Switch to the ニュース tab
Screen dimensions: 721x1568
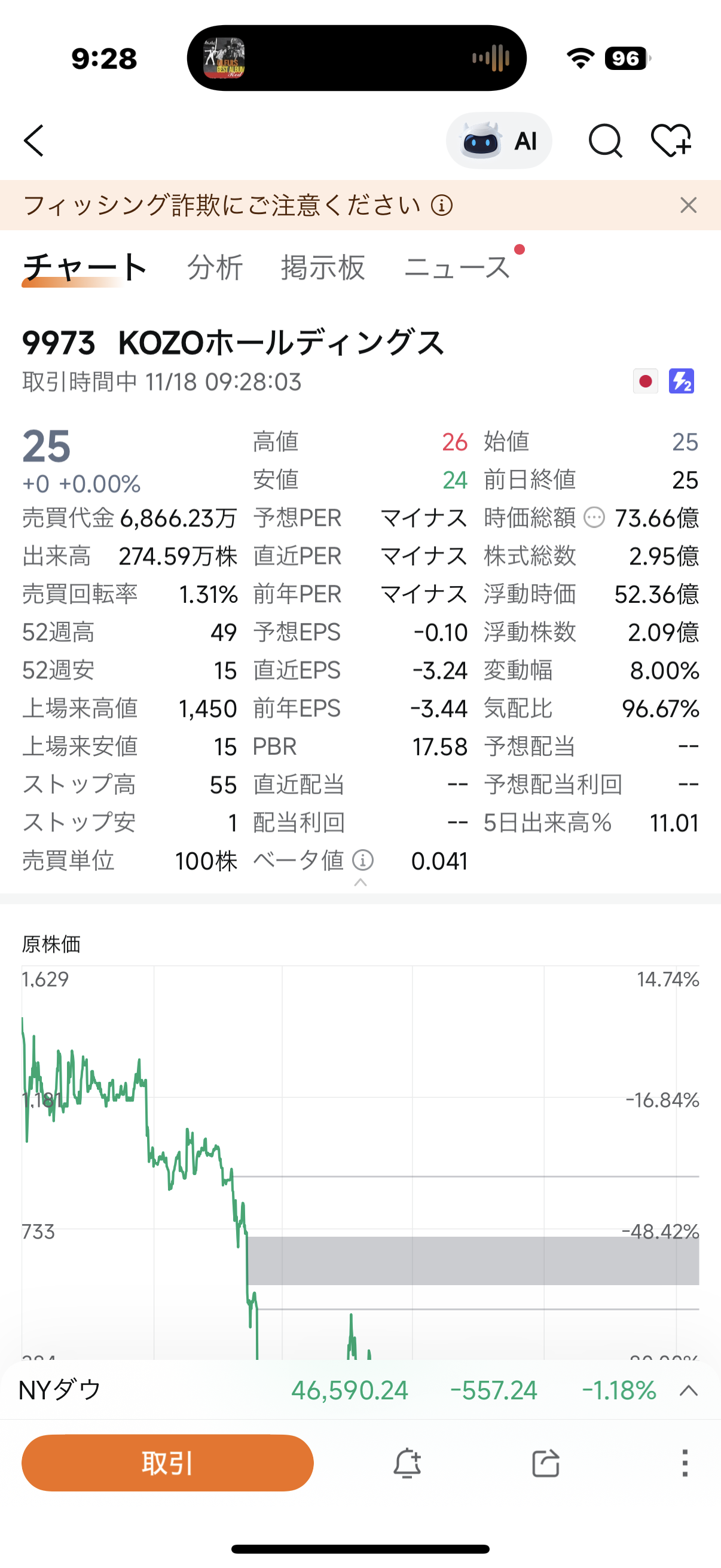coord(457,267)
